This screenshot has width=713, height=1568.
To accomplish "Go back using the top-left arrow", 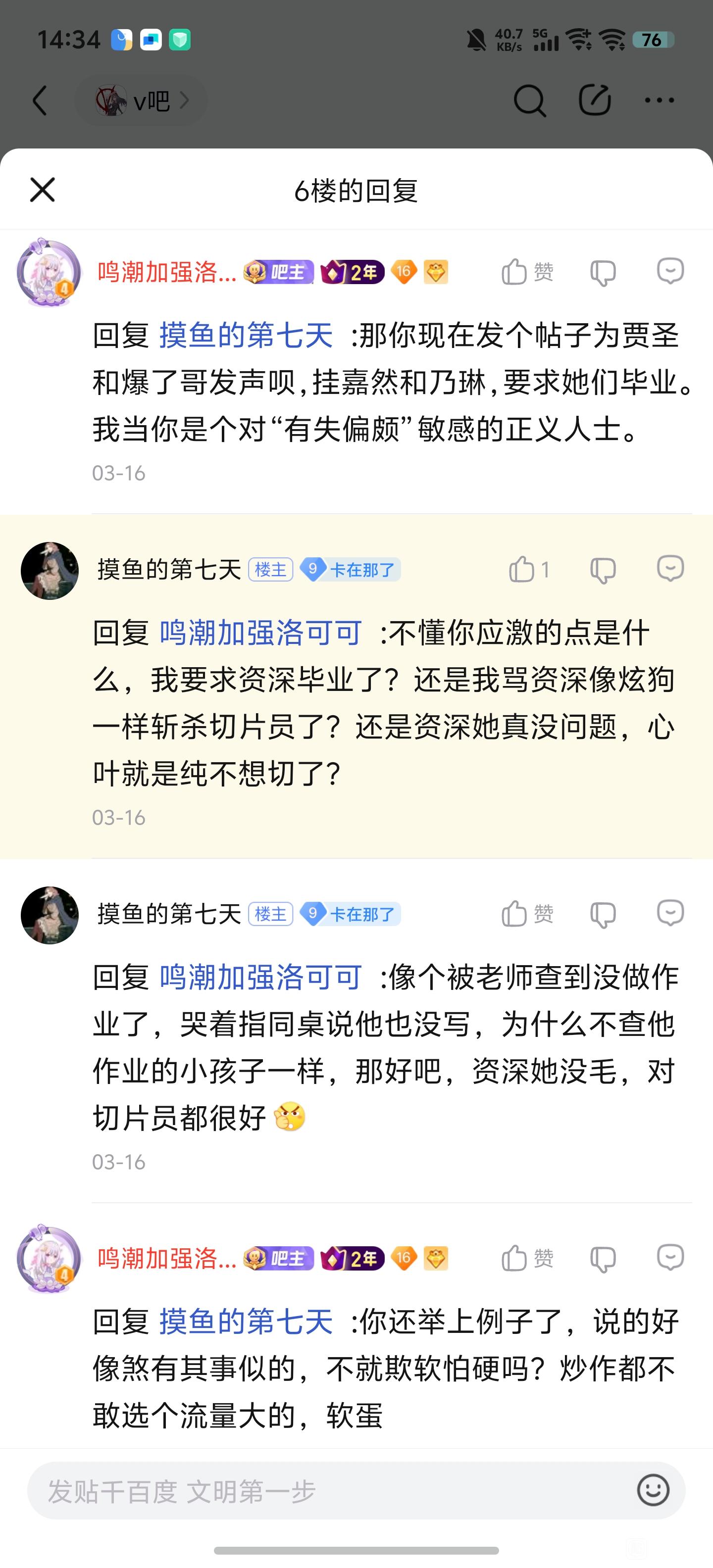I will (x=40, y=100).
